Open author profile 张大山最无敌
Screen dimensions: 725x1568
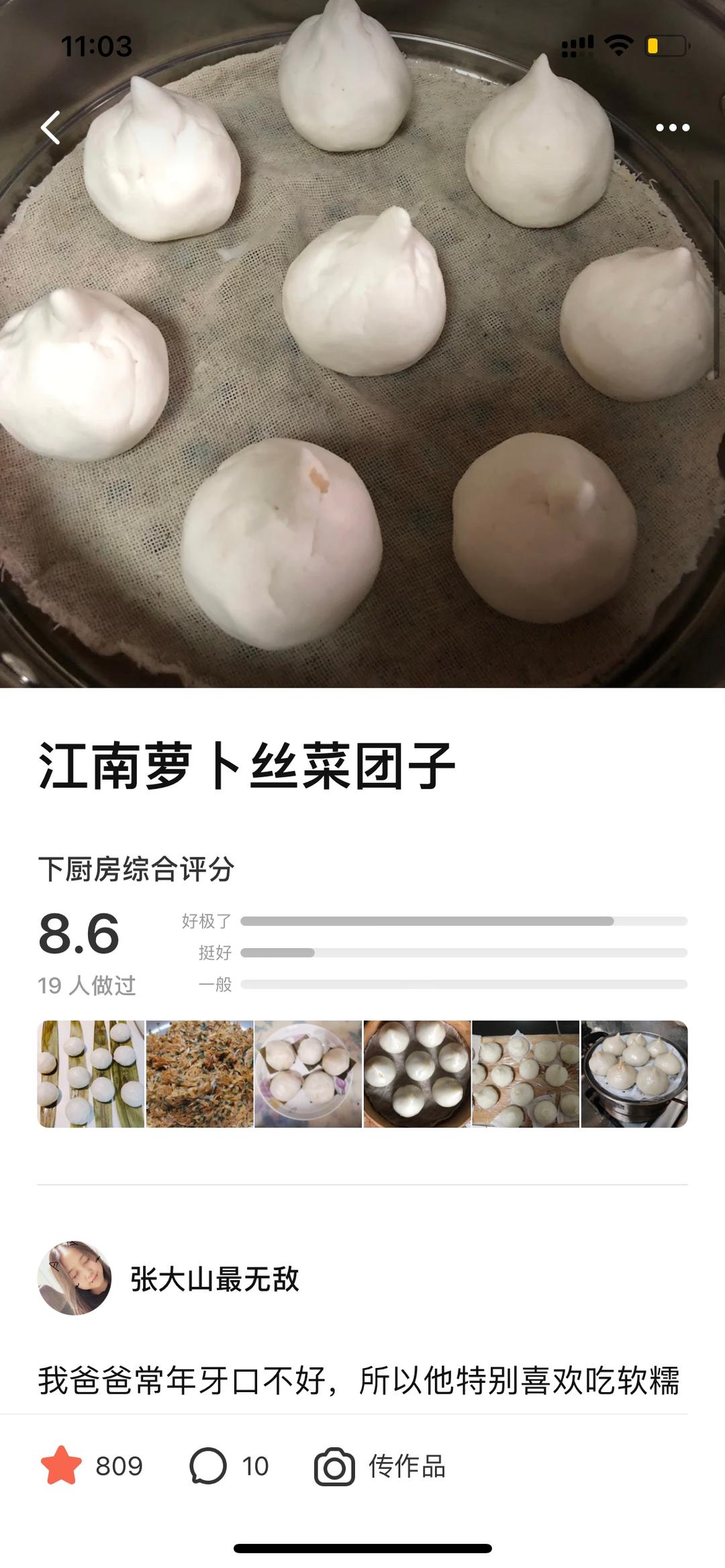(214, 1279)
